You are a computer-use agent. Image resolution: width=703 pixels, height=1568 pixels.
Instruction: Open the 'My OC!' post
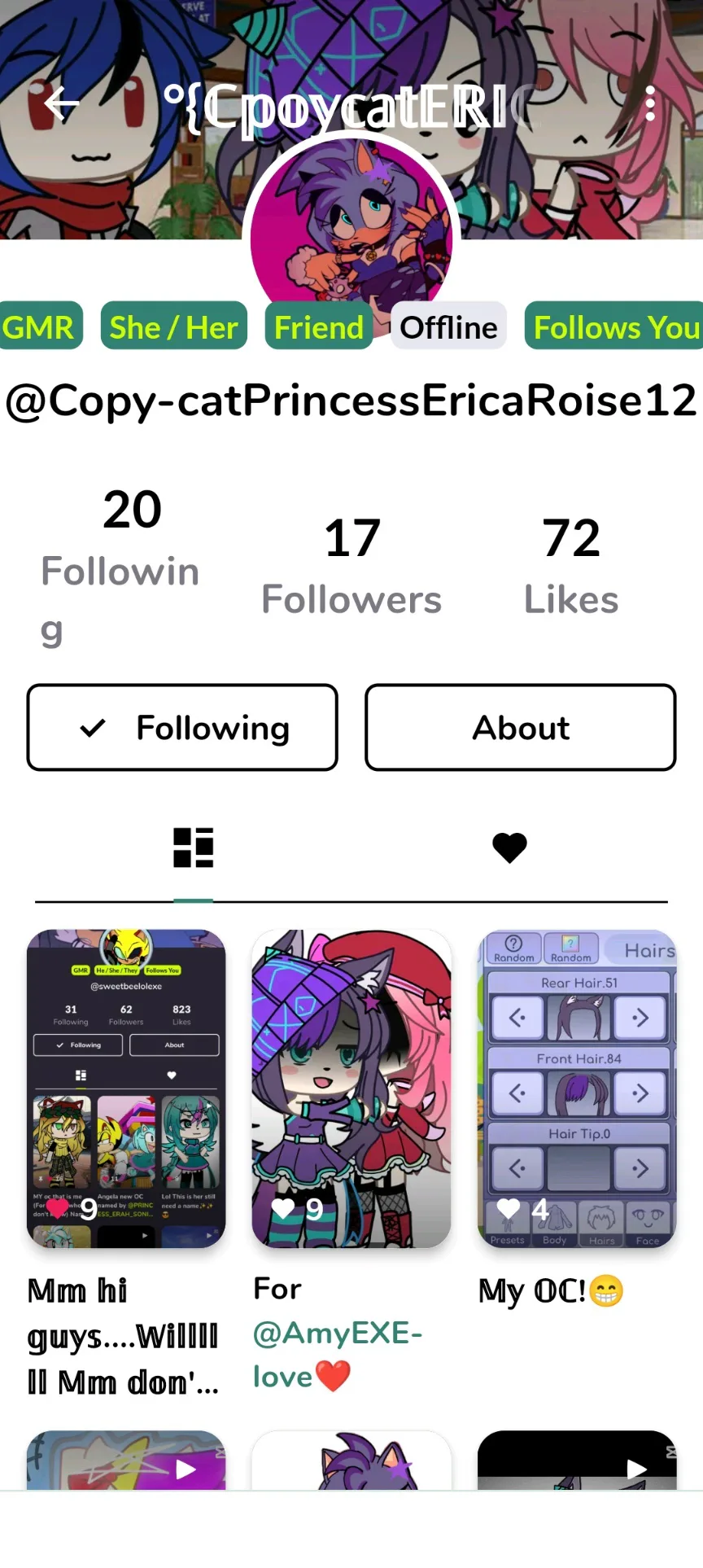pyautogui.click(x=577, y=1088)
